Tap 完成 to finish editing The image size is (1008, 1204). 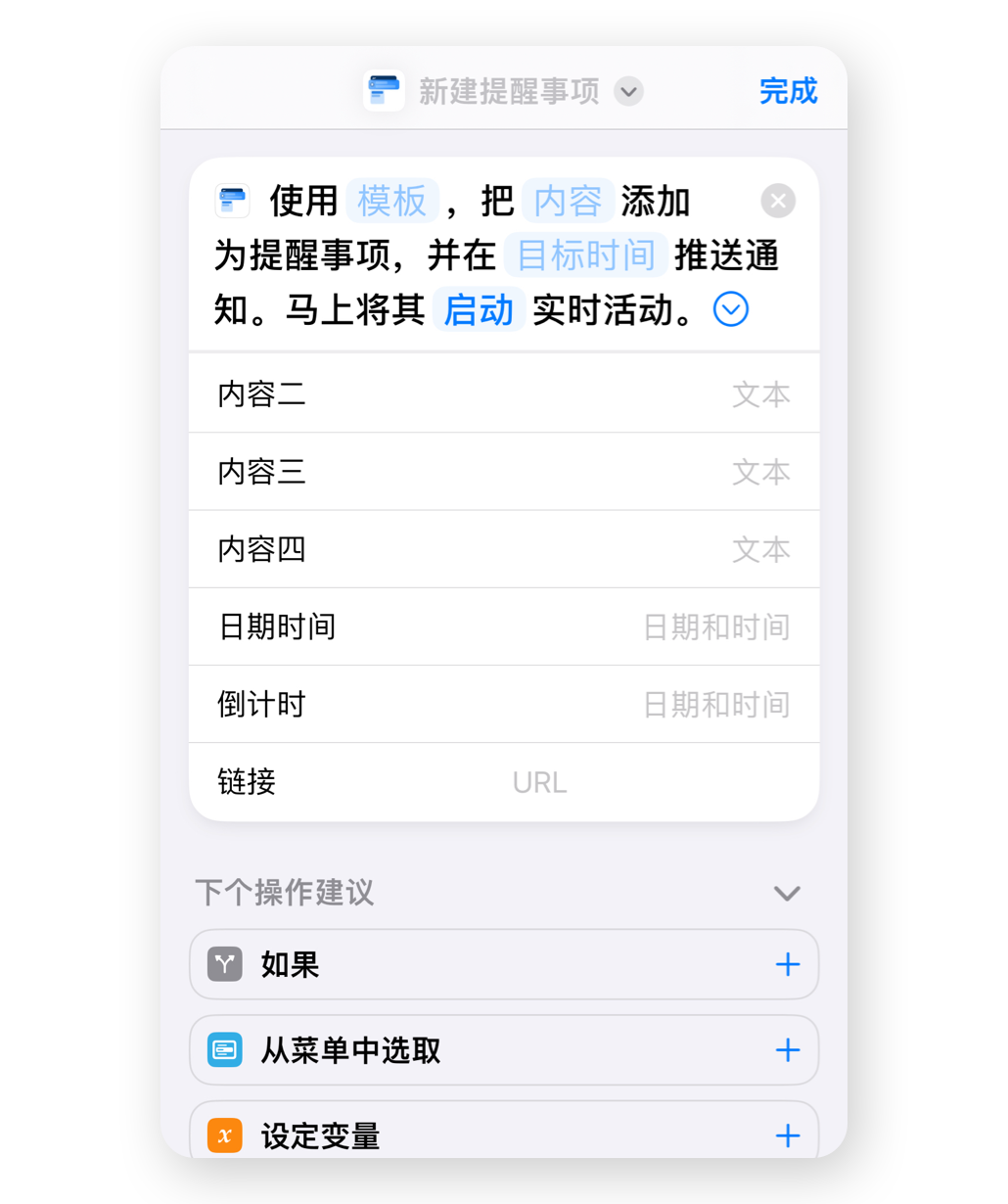pos(788,91)
